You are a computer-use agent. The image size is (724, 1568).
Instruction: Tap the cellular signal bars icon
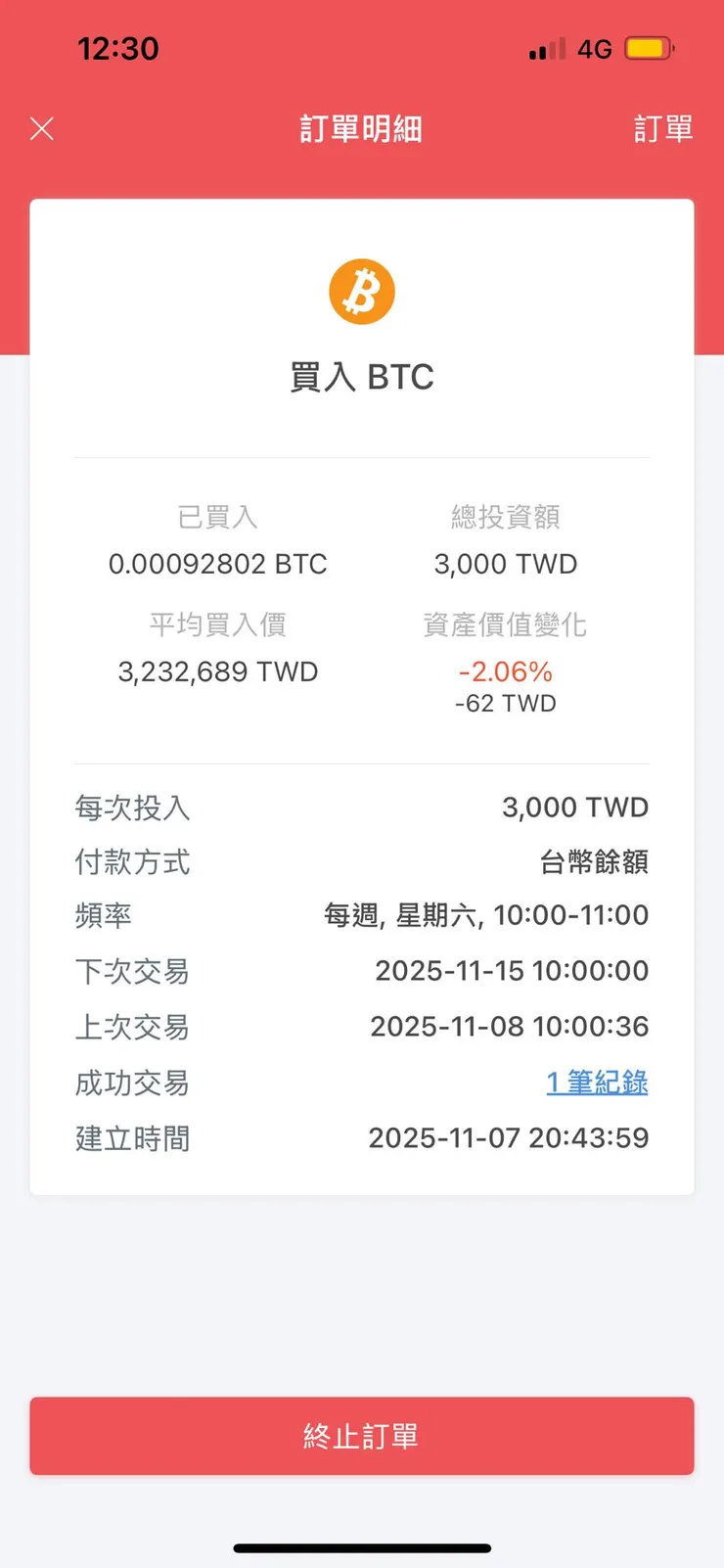[x=543, y=47]
